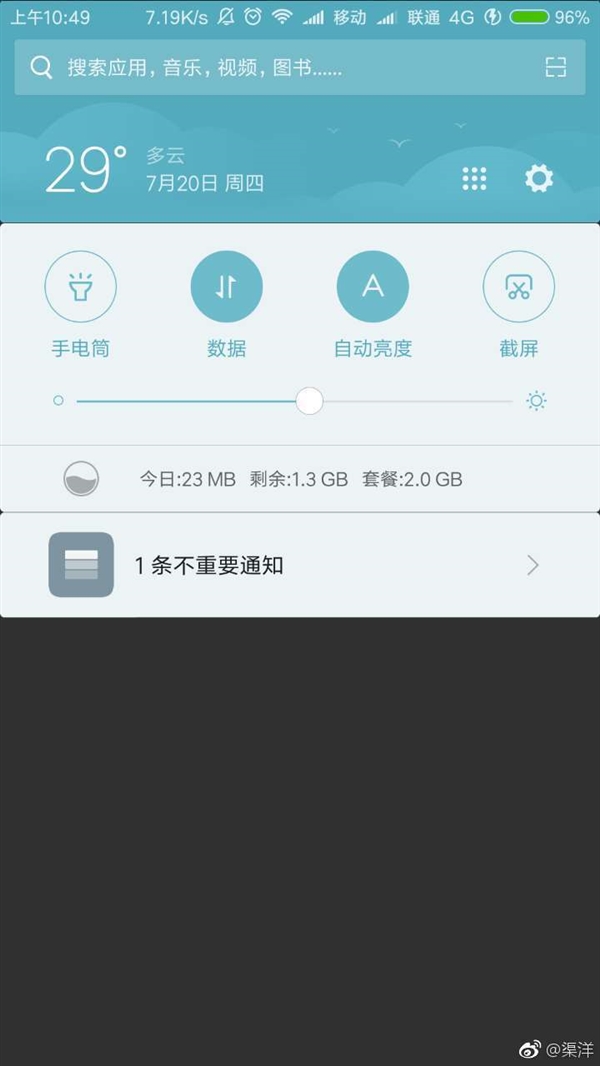This screenshot has width=600, height=1066.
Task: Open the settings gear icon
Action: [538, 179]
